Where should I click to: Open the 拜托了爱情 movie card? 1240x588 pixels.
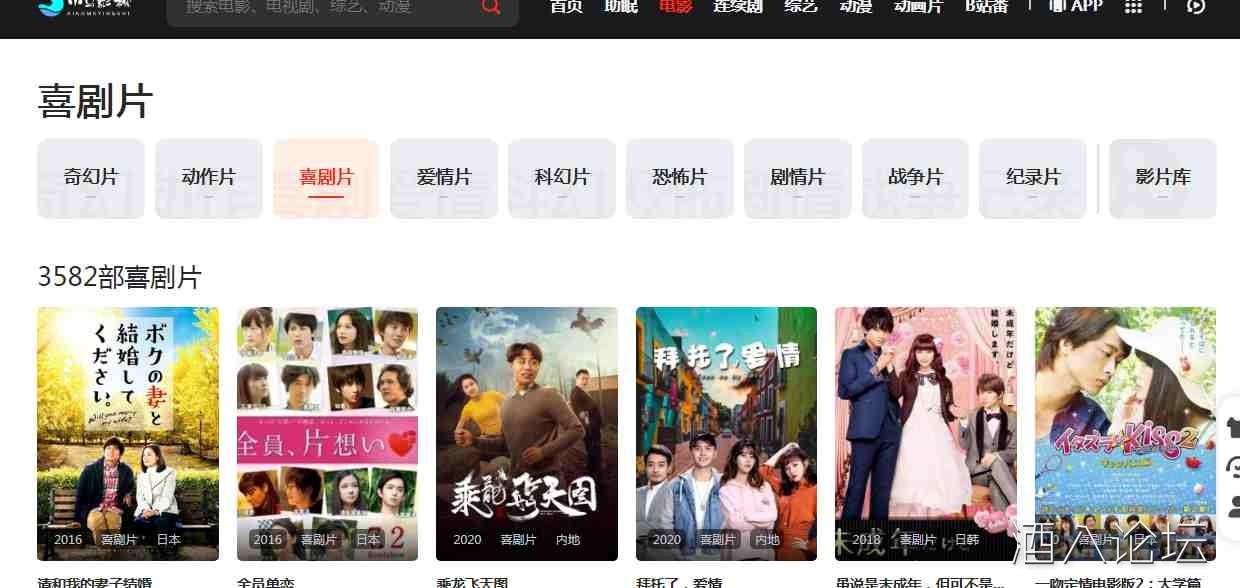(726, 433)
